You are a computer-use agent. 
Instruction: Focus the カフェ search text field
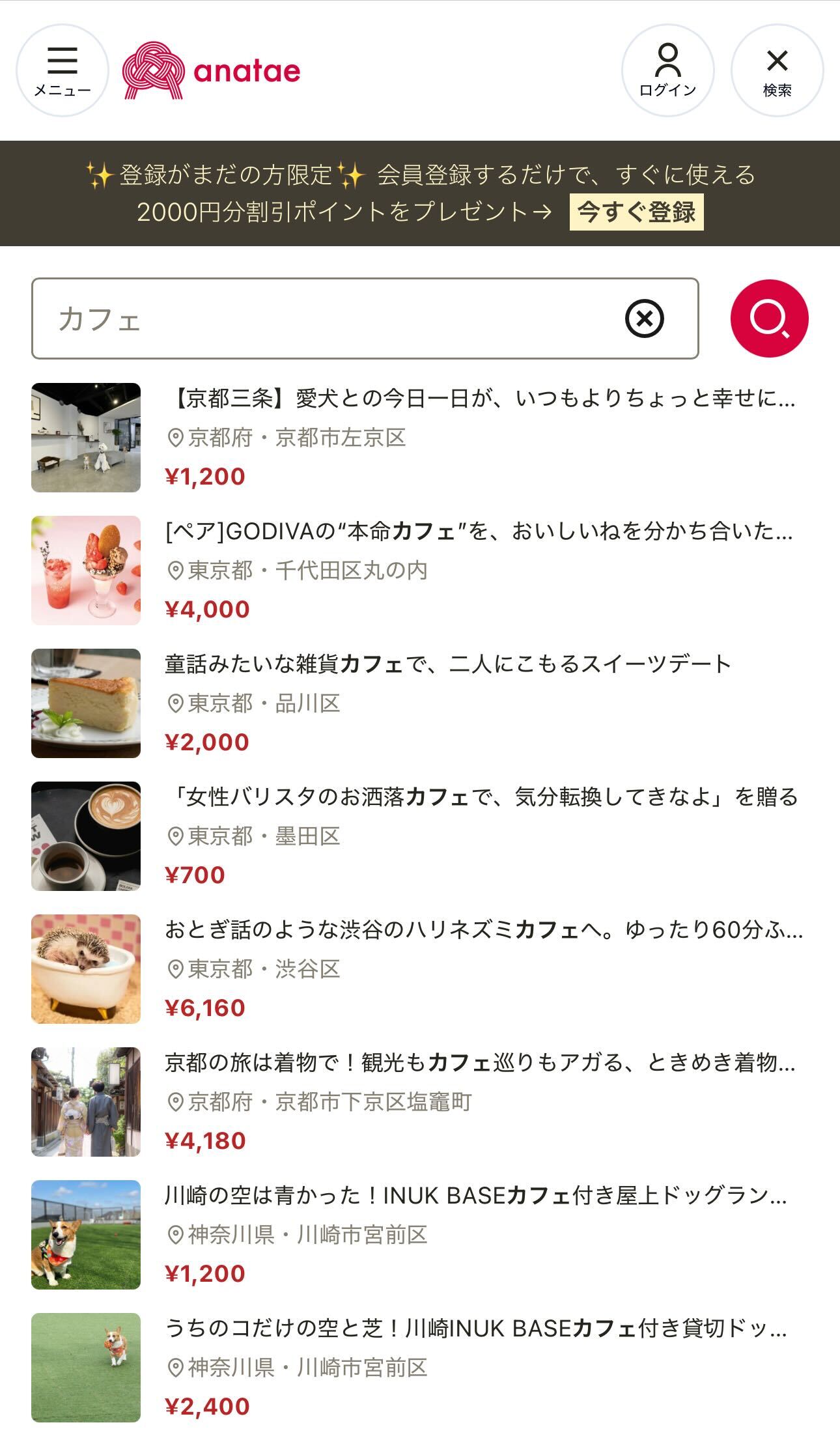[x=326, y=318]
